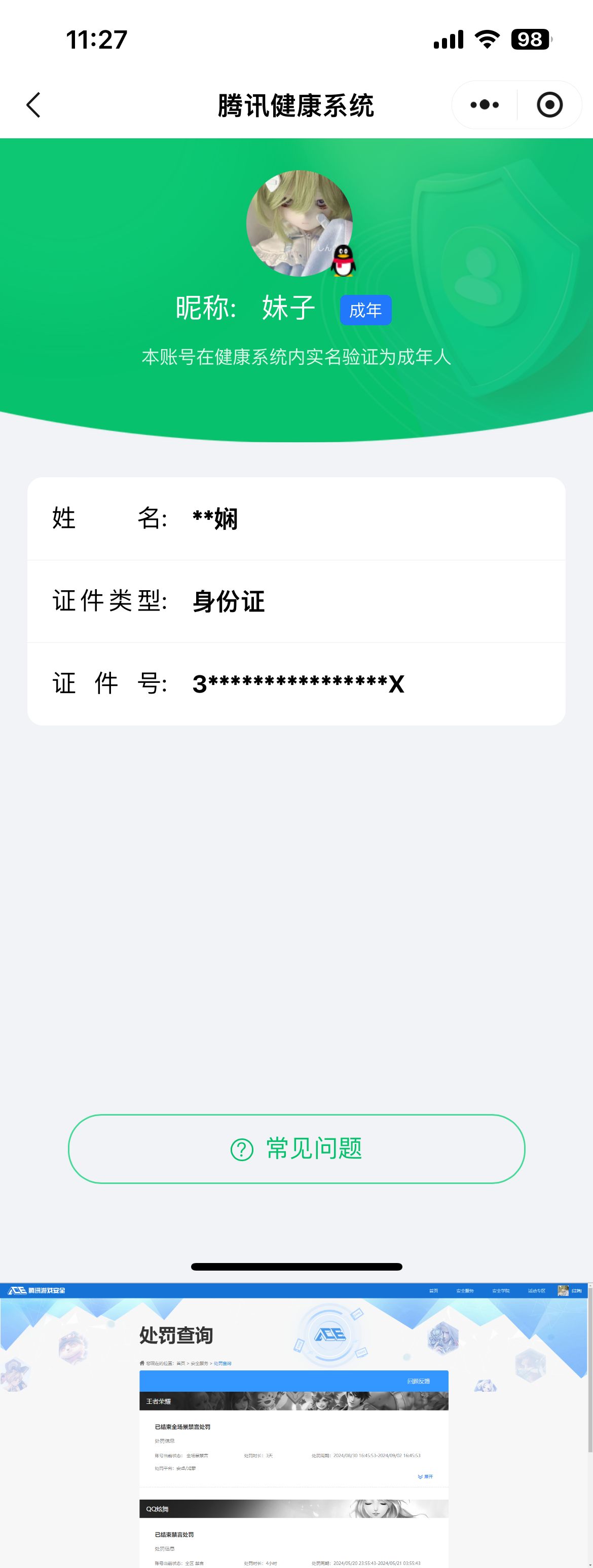Tap the 成年 adult verification badge
593x1568 pixels.
pyautogui.click(x=366, y=310)
